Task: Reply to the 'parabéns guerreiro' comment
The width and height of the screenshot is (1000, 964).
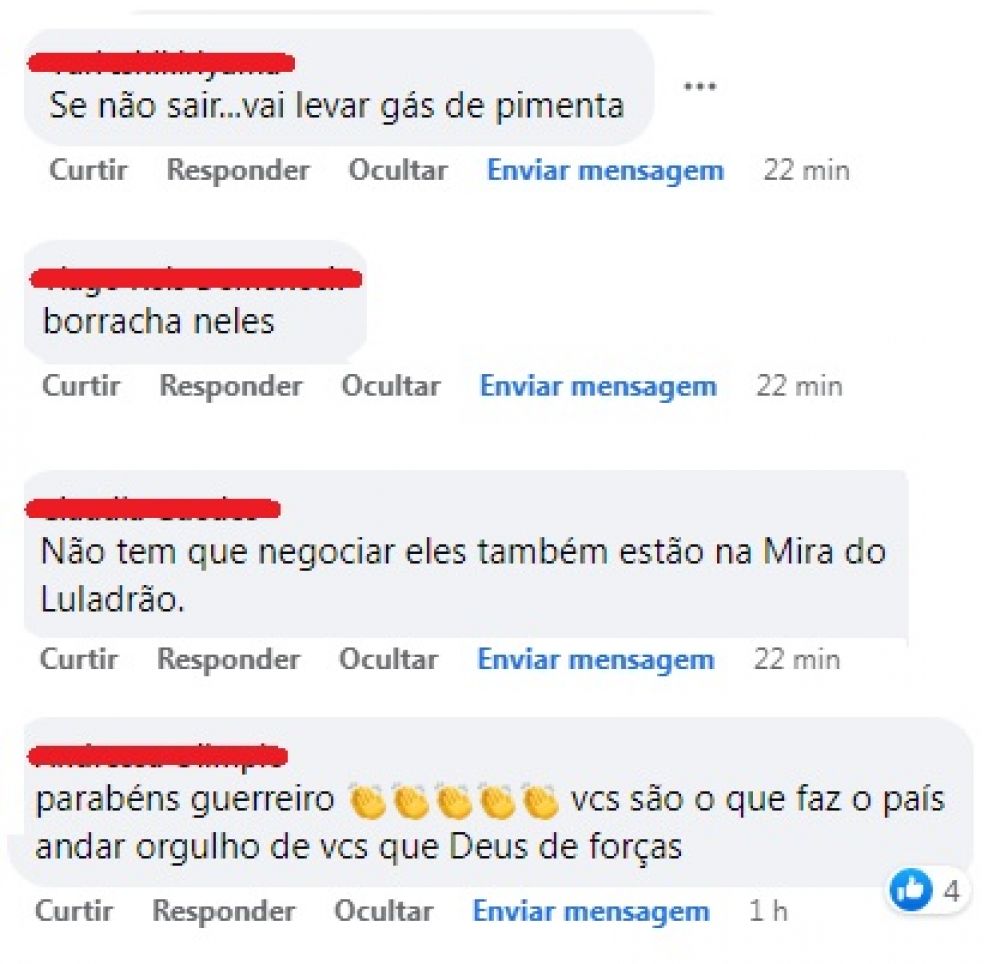Action: pyautogui.click(x=223, y=911)
